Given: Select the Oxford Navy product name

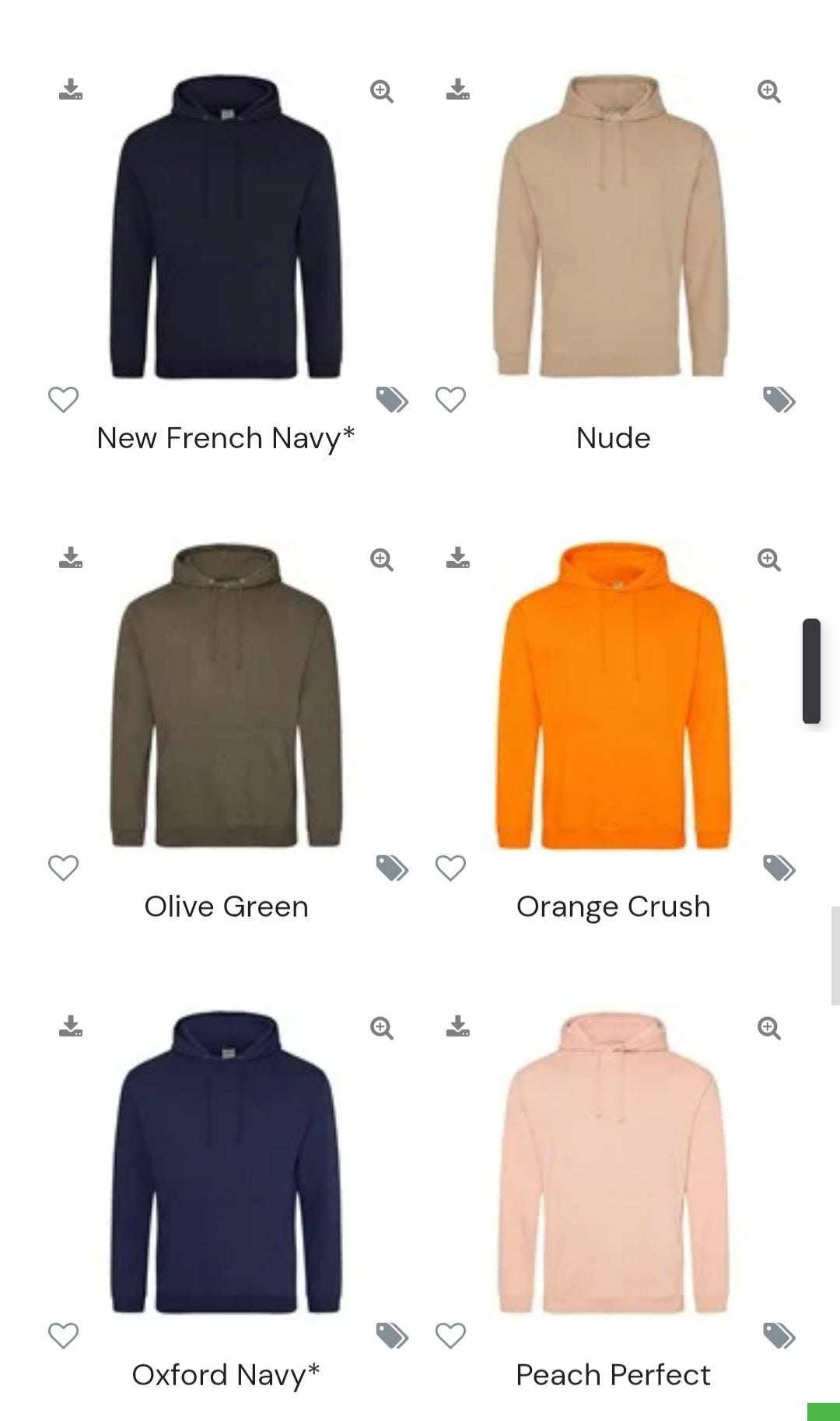Looking at the screenshot, I should point(226,1375).
